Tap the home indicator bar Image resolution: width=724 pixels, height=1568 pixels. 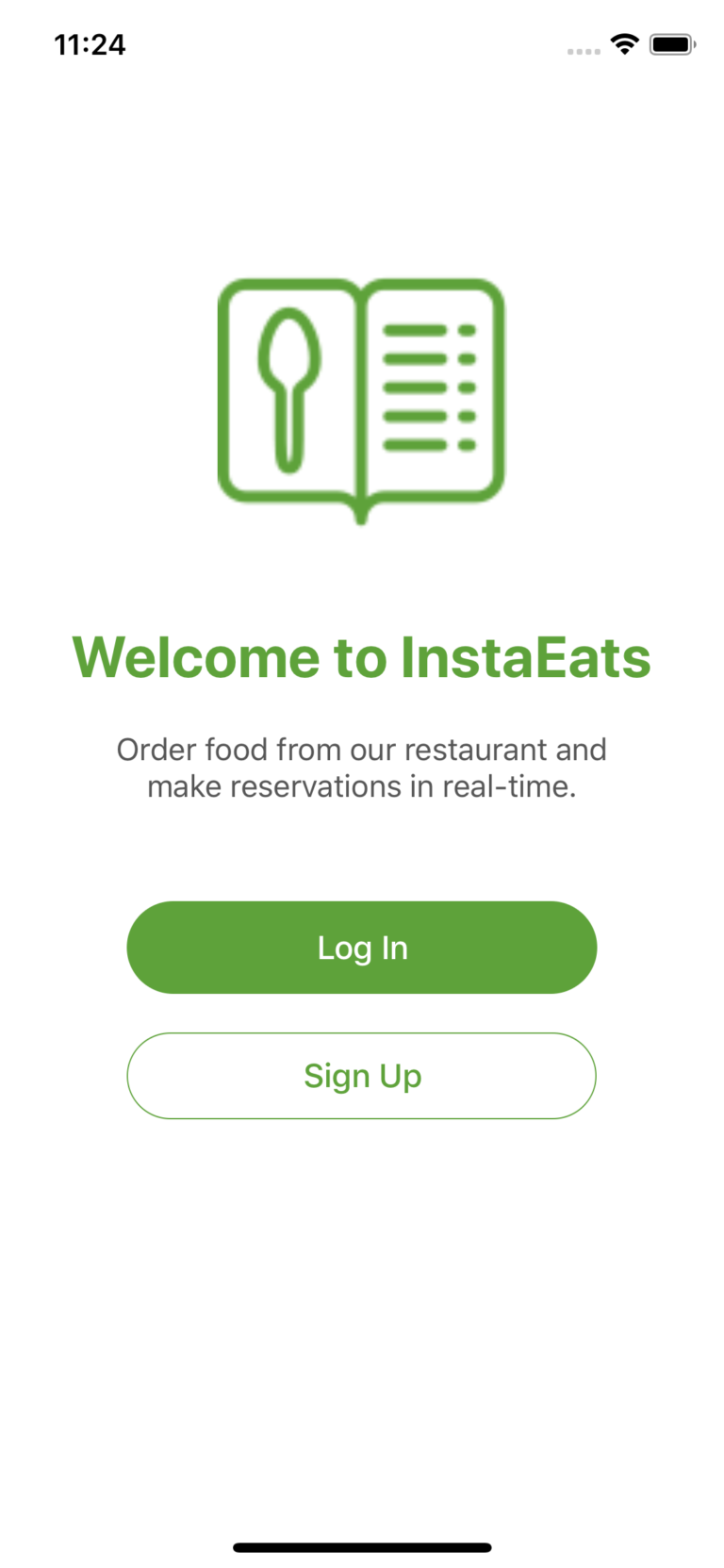tap(362, 1546)
